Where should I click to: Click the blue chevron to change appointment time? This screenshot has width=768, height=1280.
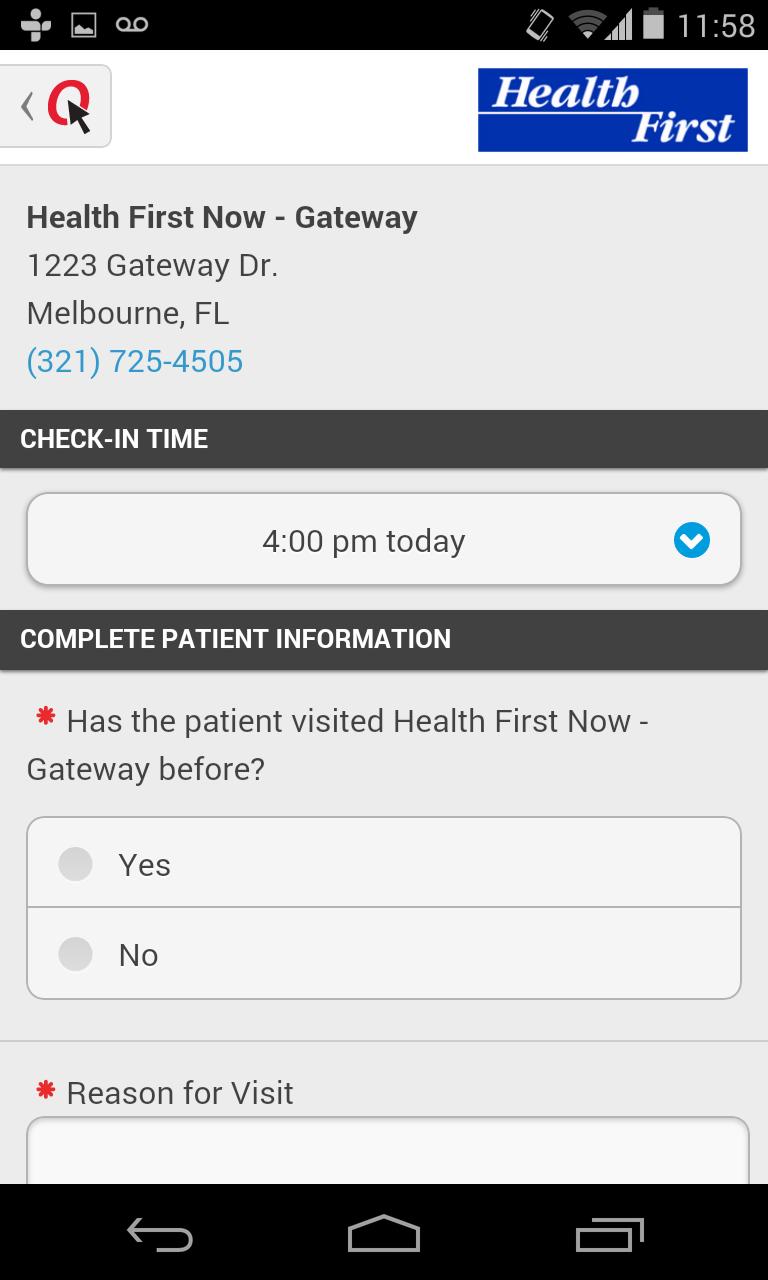pyautogui.click(x=691, y=540)
